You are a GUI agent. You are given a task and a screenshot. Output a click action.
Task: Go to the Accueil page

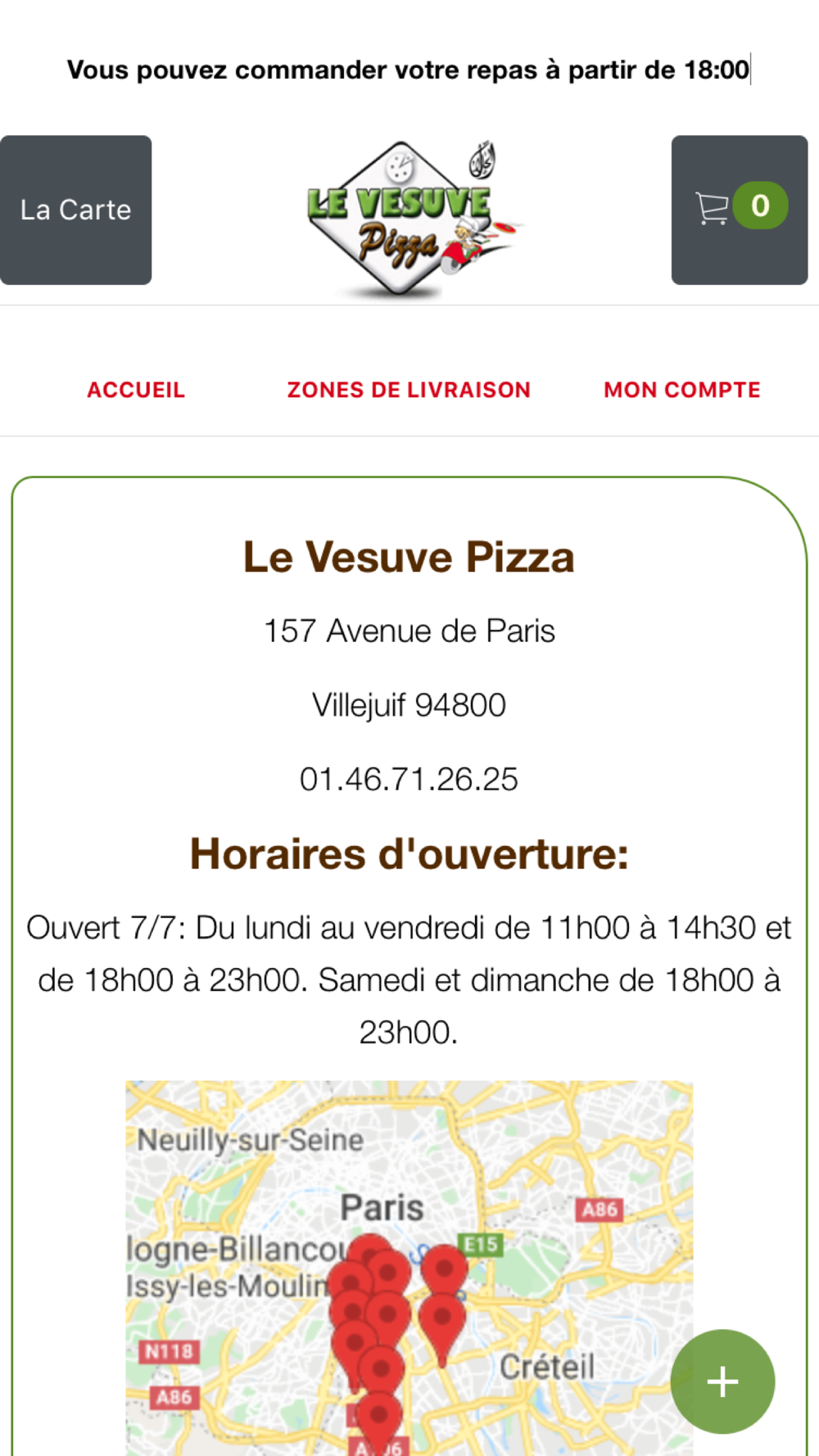[136, 390]
